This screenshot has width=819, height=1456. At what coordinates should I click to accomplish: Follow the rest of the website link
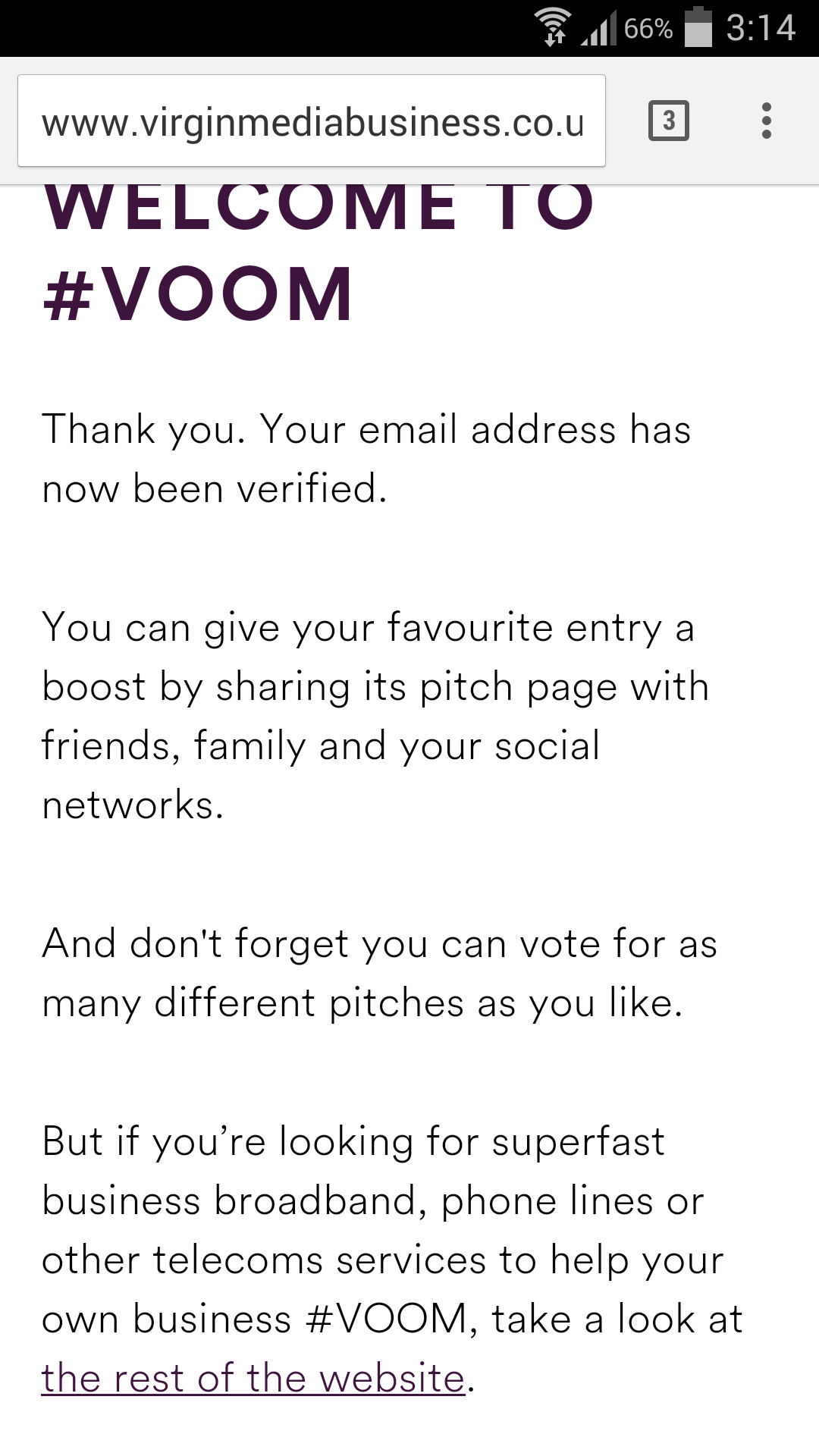click(253, 1377)
